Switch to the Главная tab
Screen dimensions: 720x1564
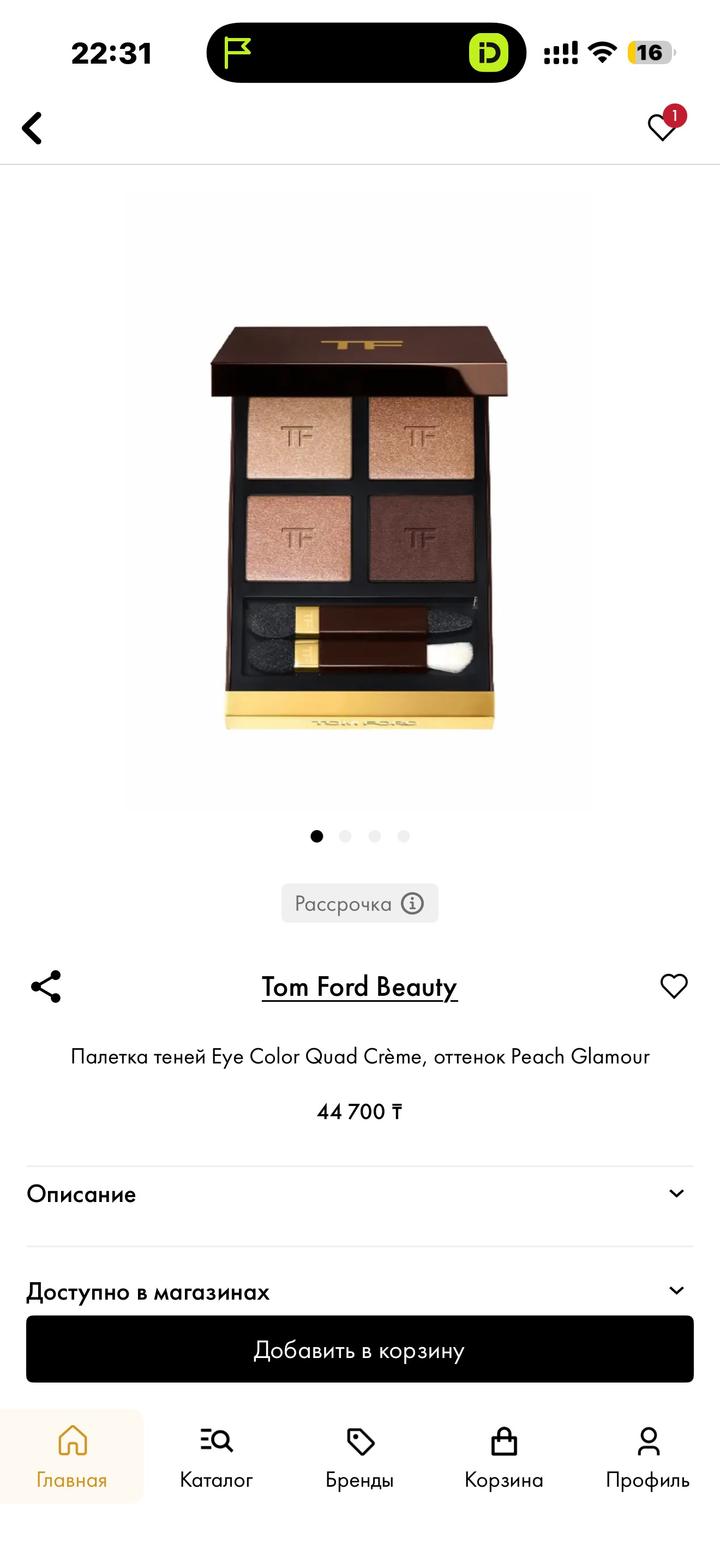72,1457
